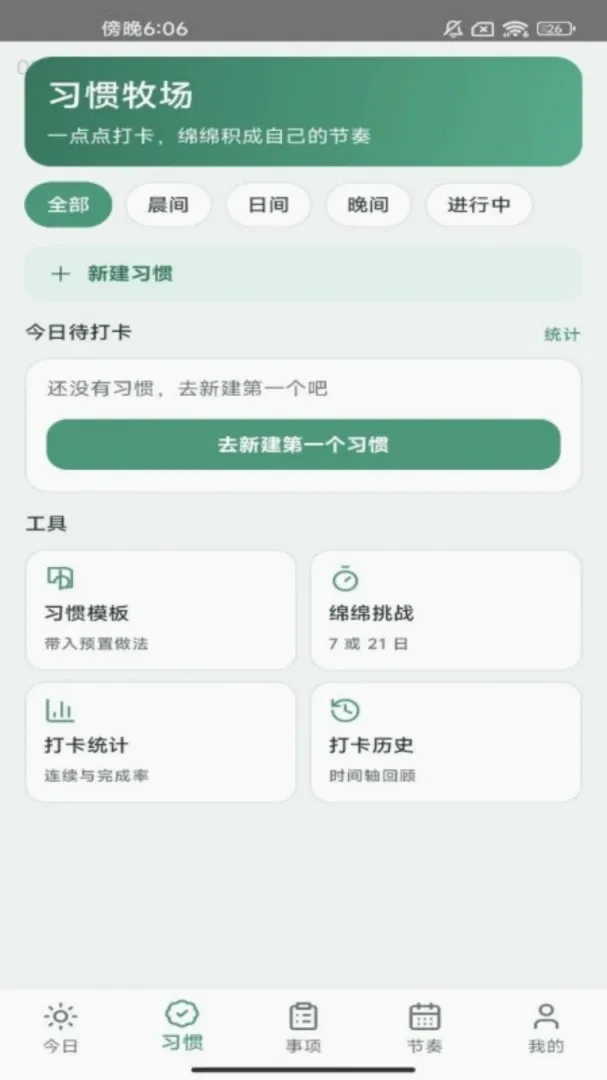Image resolution: width=607 pixels, height=1080 pixels.
Task: Switch to the 今日 tab
Action: tap(61, 1028)
